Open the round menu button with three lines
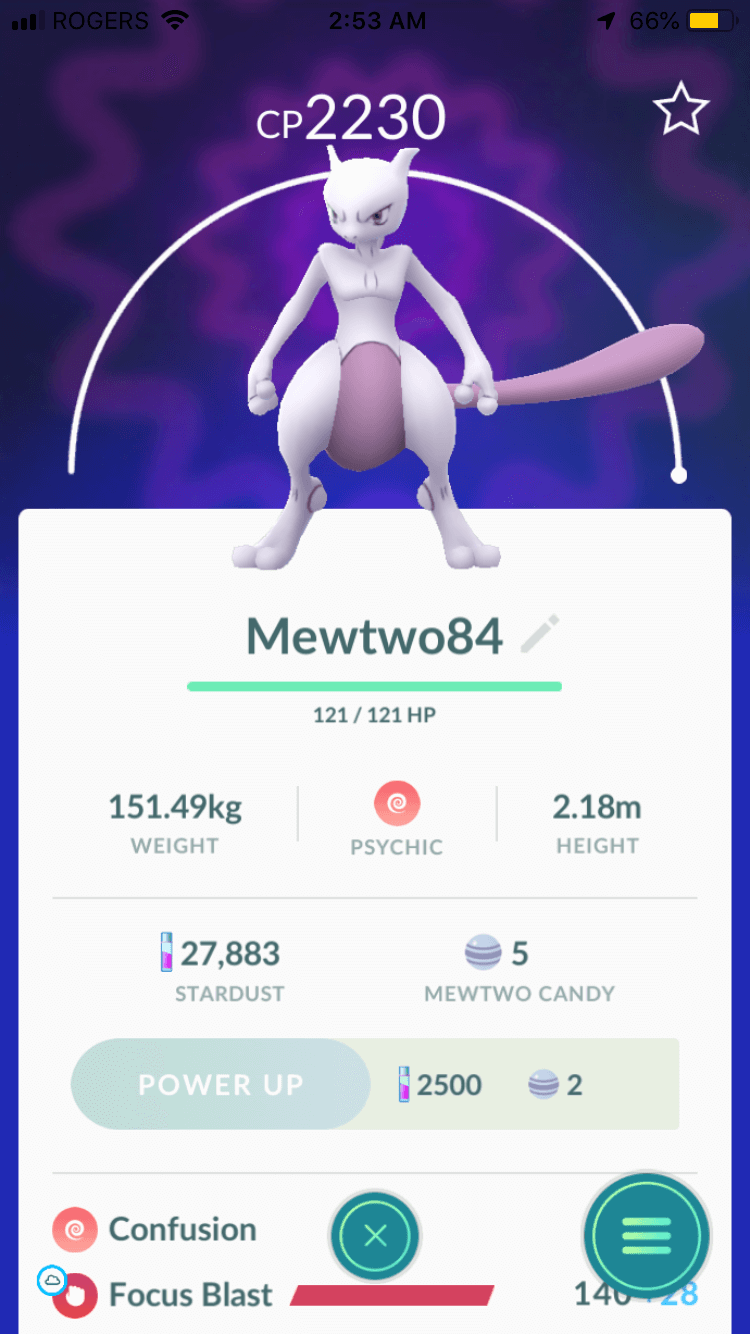The height and width of the screenshot is (1334, 750). 647,1237
